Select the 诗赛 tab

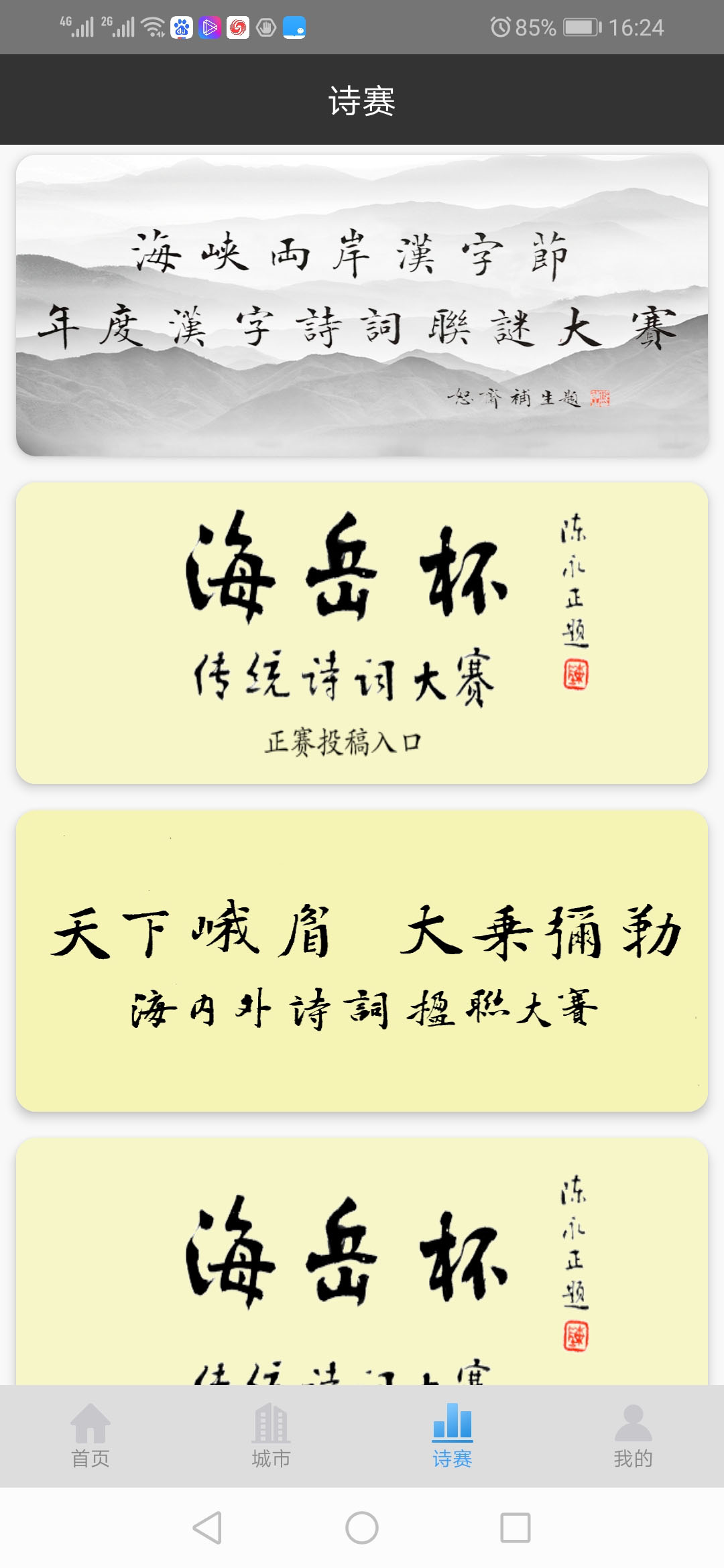[x=452, y=1436]
